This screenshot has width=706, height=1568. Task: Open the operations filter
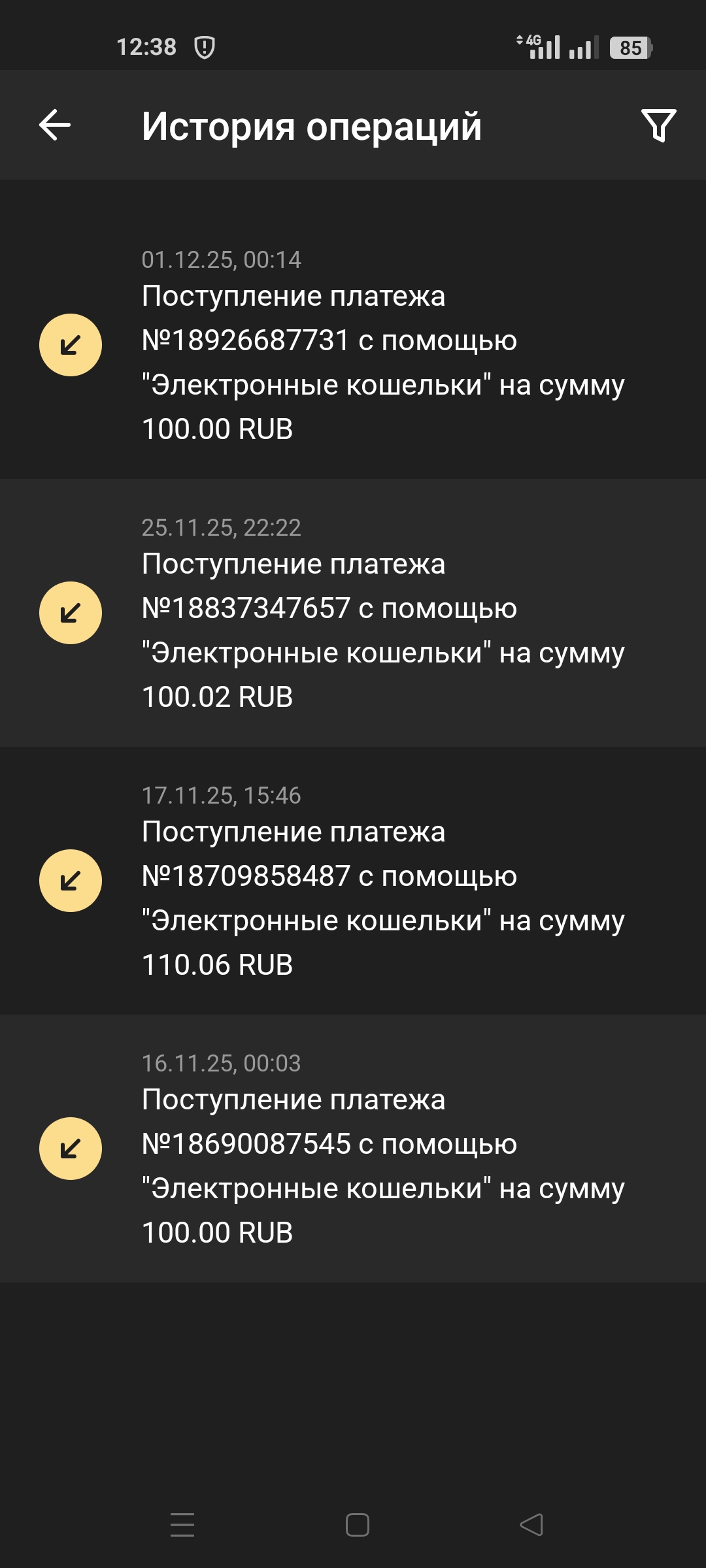(x=658, y=125)
